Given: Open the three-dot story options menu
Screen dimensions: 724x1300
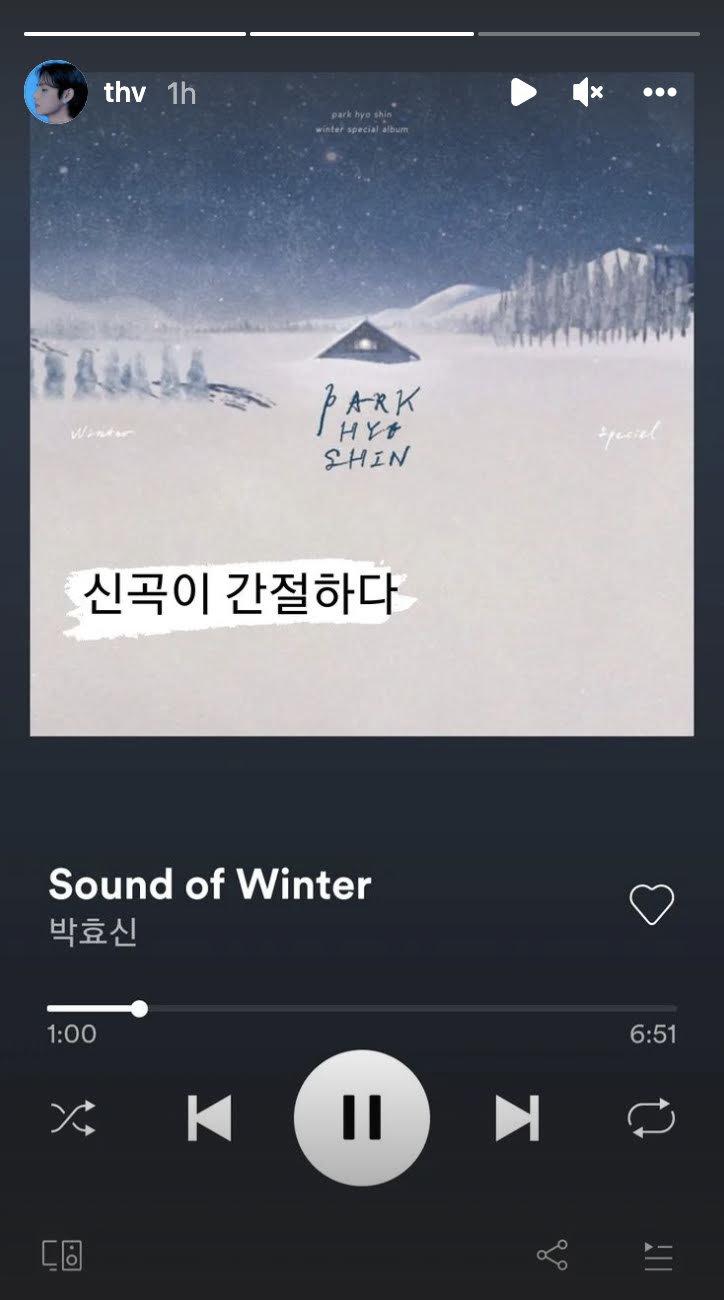Looking at the screenshot, I should (660, 92).
